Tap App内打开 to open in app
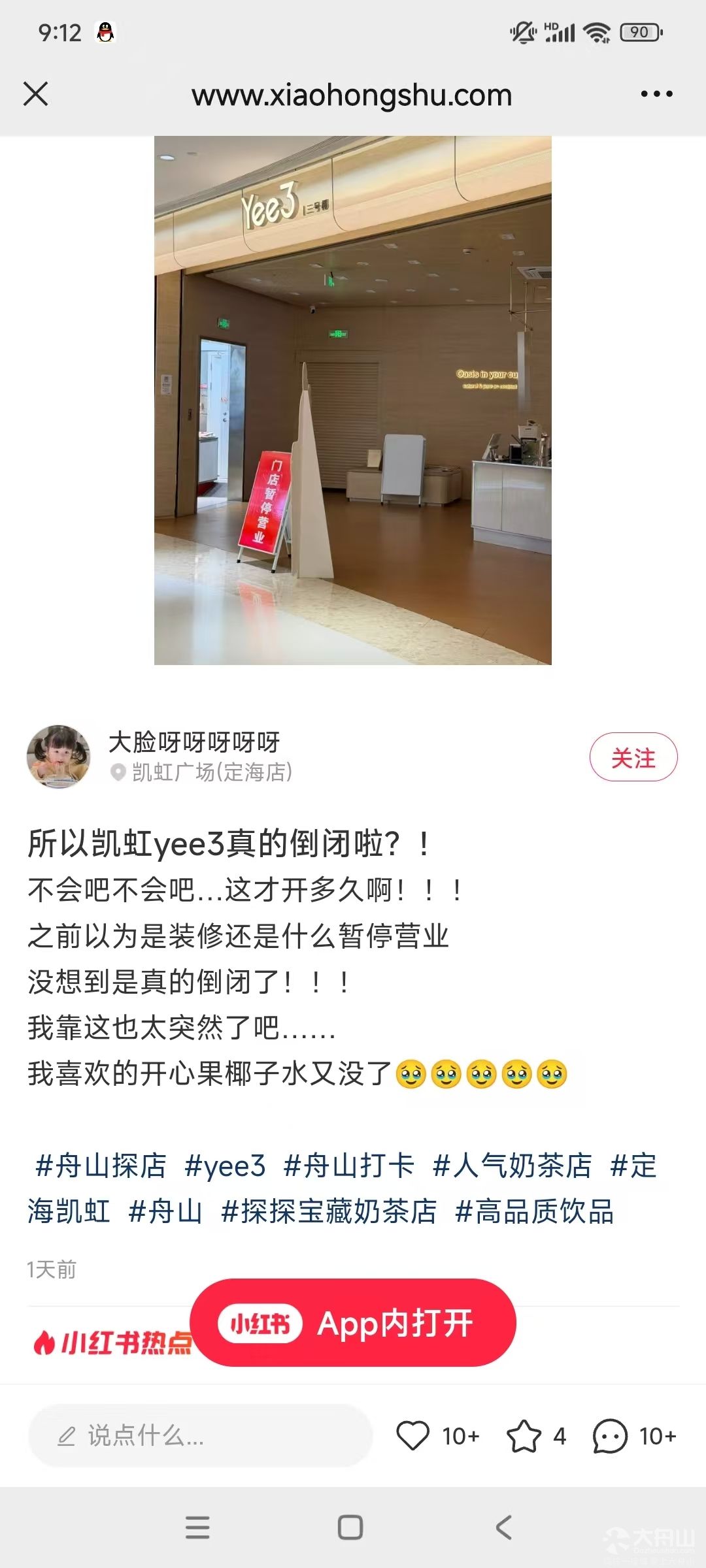This screenshot has height=1568, width=706. (x=353, y=1324)
